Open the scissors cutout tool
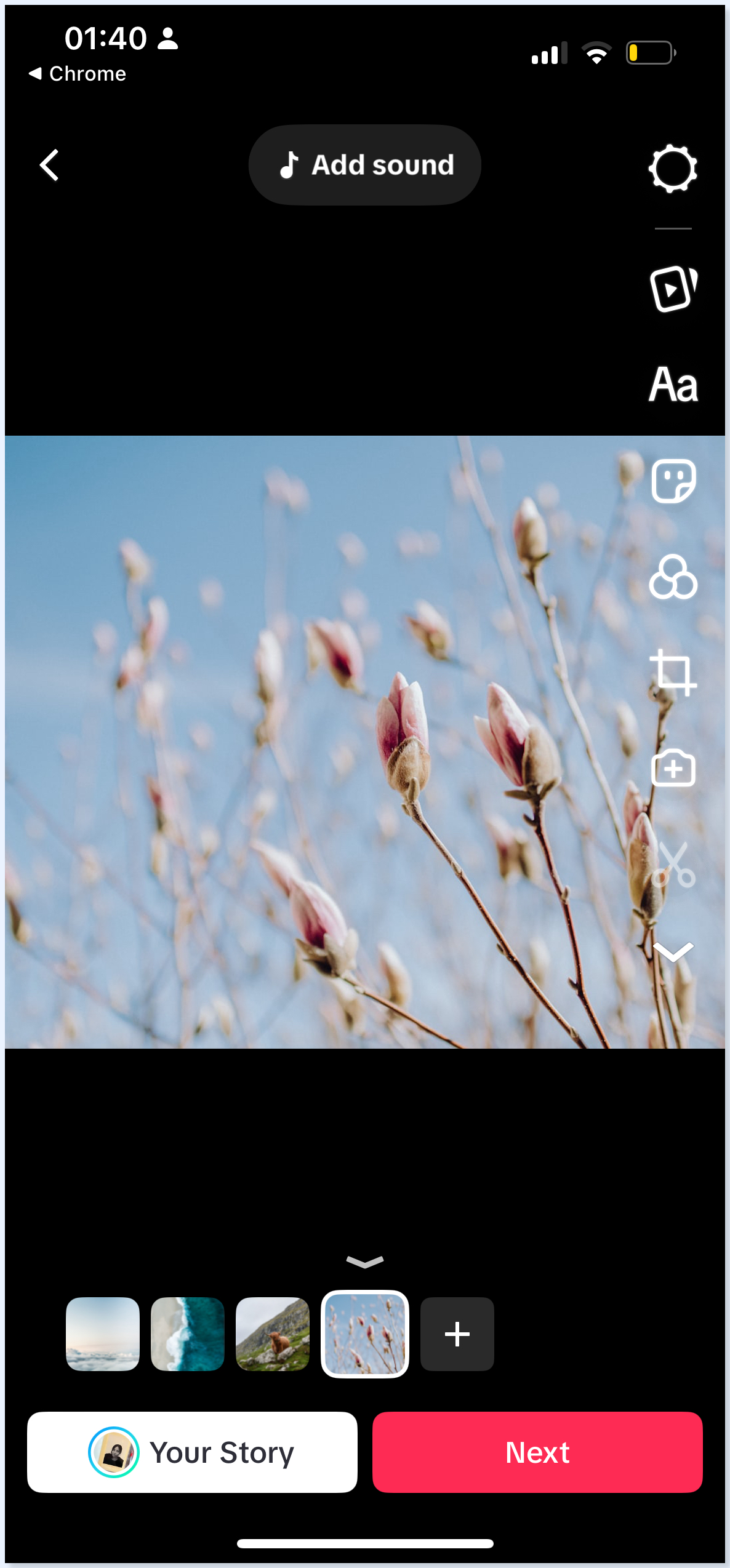This screenshot has height=1568, width=730. [x=673, y=865]
